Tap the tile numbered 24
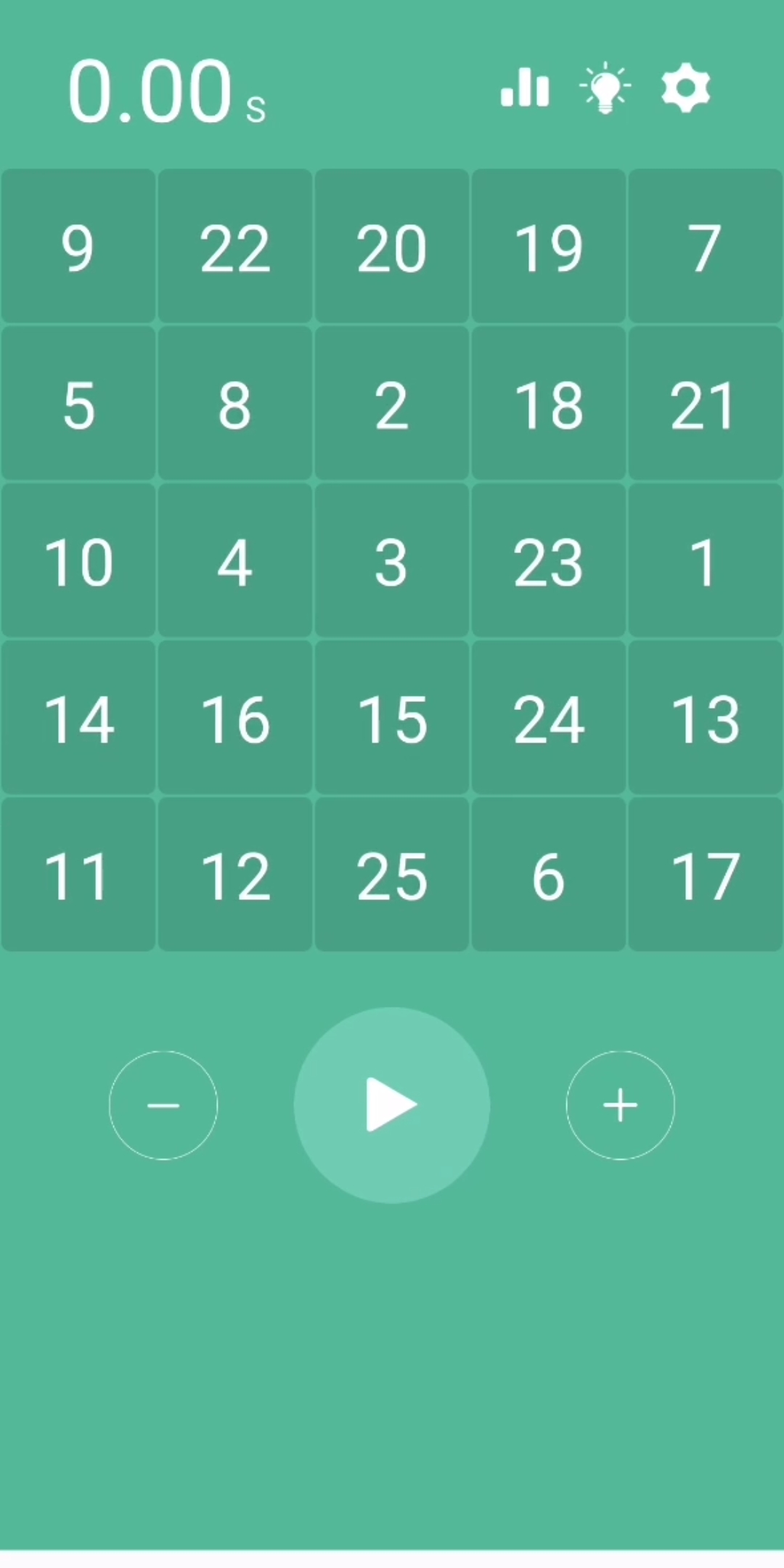The image size is (784, 1568). [549, 718]
